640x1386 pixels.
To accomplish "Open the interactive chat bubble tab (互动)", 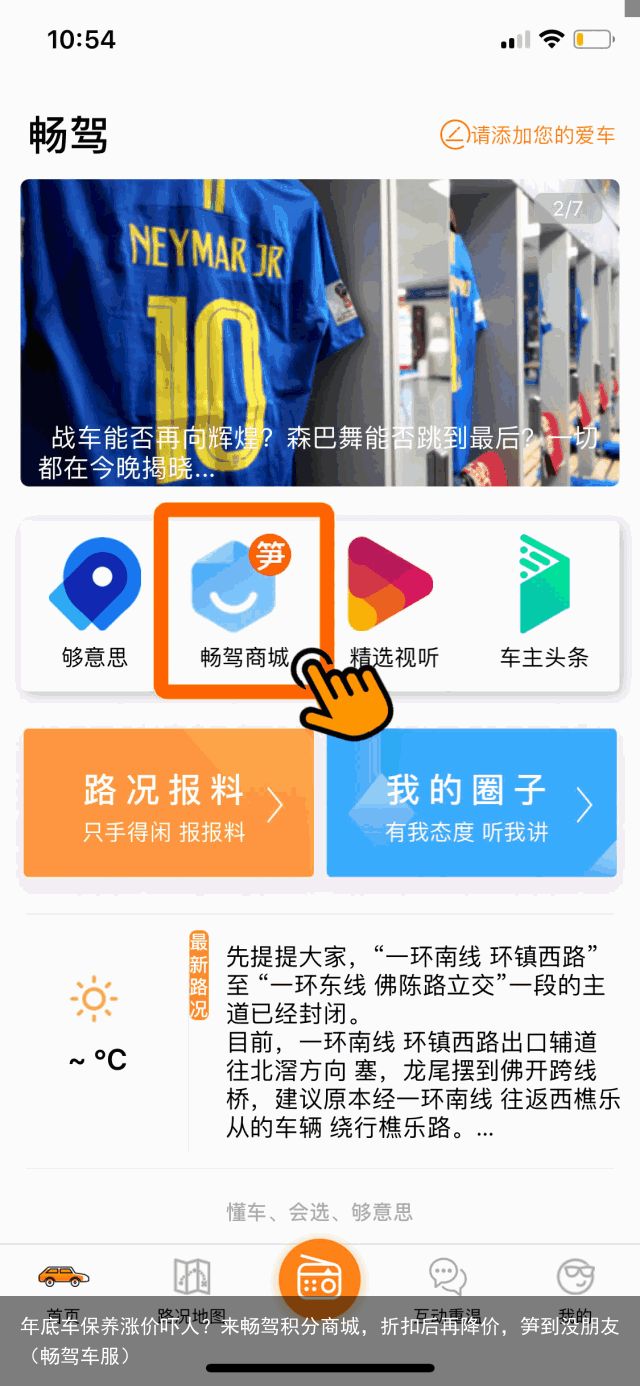I will click(x=447, y=1284).
